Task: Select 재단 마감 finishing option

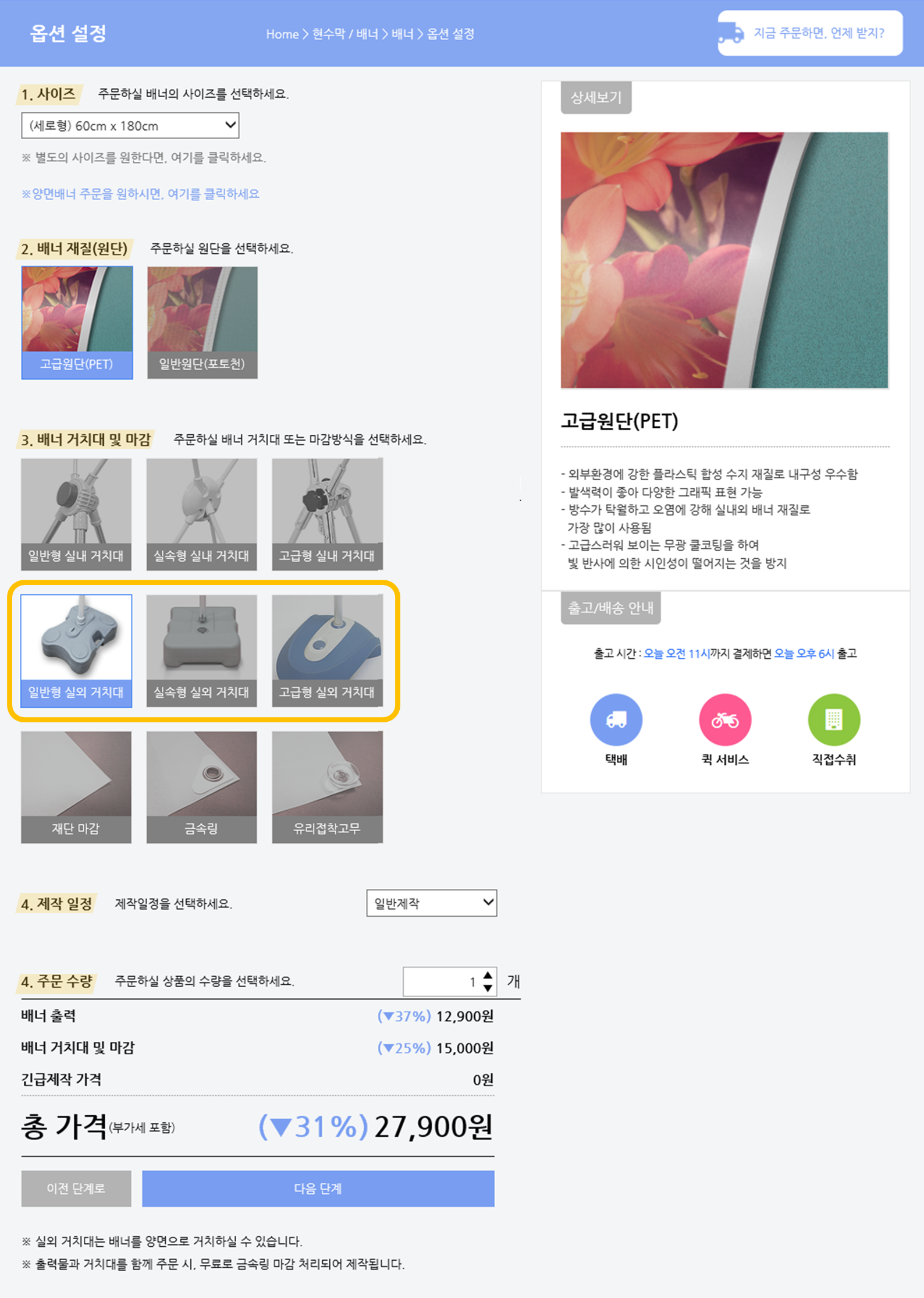Action: tap(76, 786)
